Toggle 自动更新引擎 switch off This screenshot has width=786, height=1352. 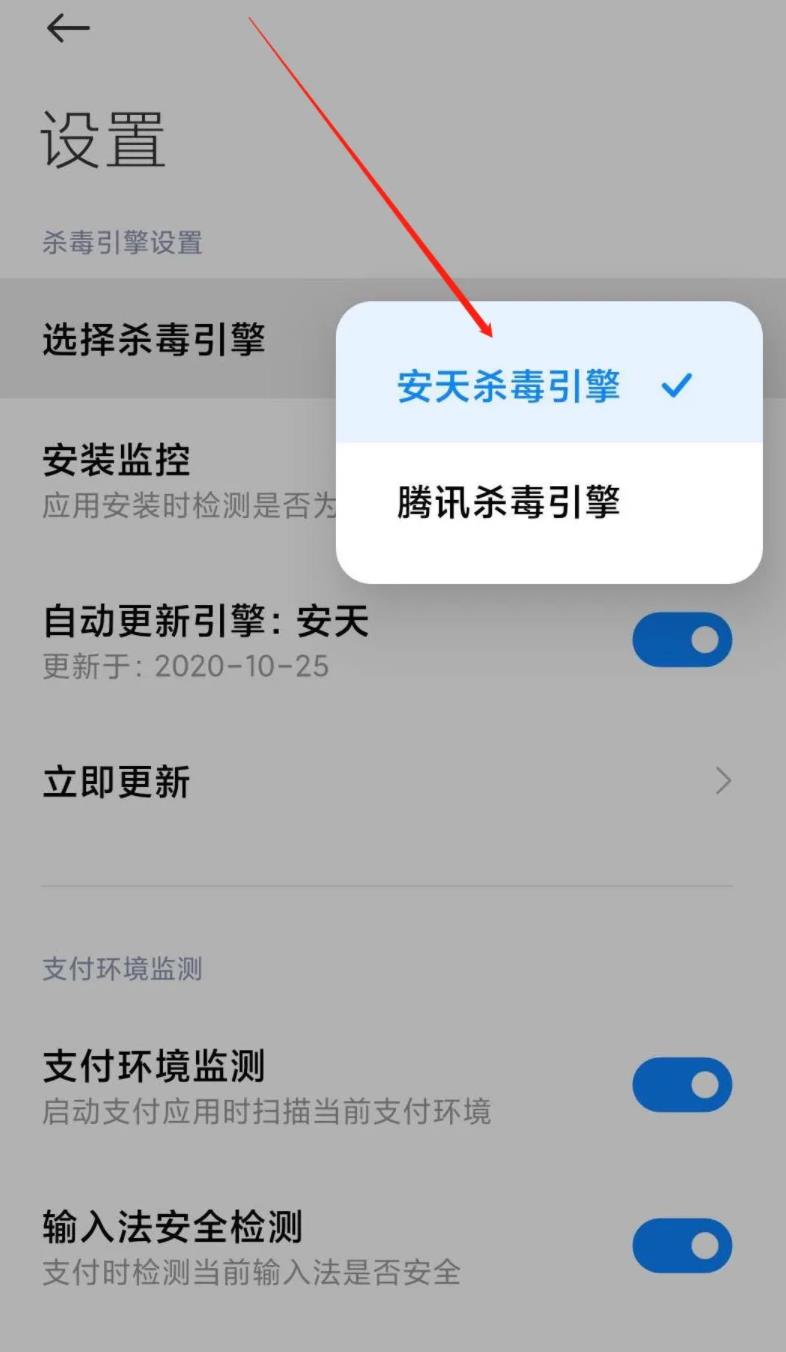click(682, 640)
